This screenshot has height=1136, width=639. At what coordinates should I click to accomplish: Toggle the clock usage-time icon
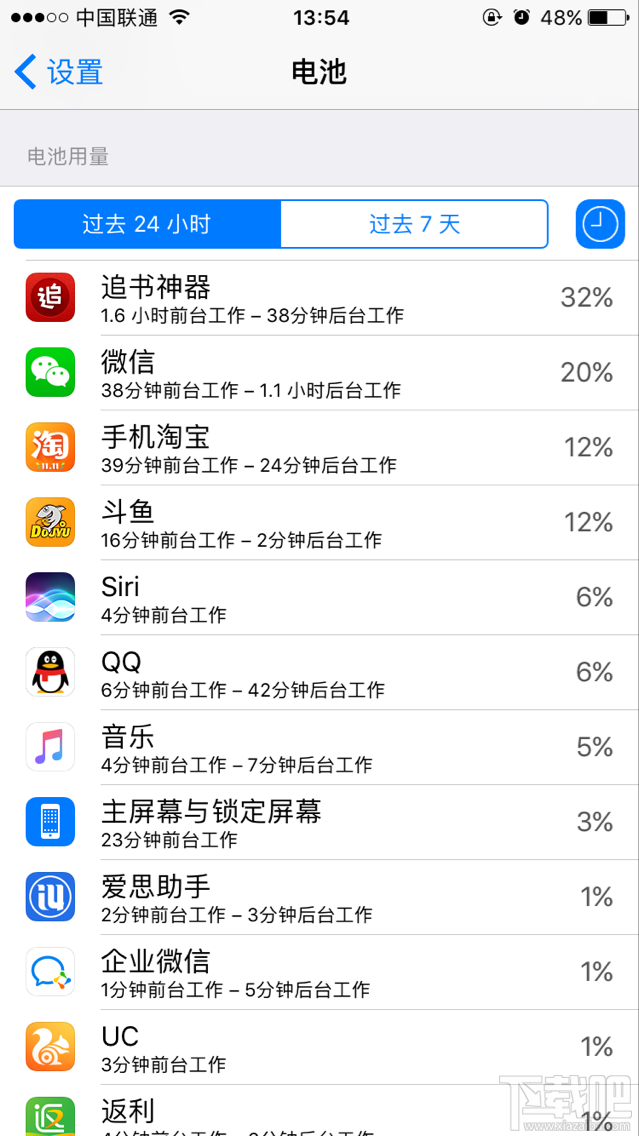coord(600,224)
